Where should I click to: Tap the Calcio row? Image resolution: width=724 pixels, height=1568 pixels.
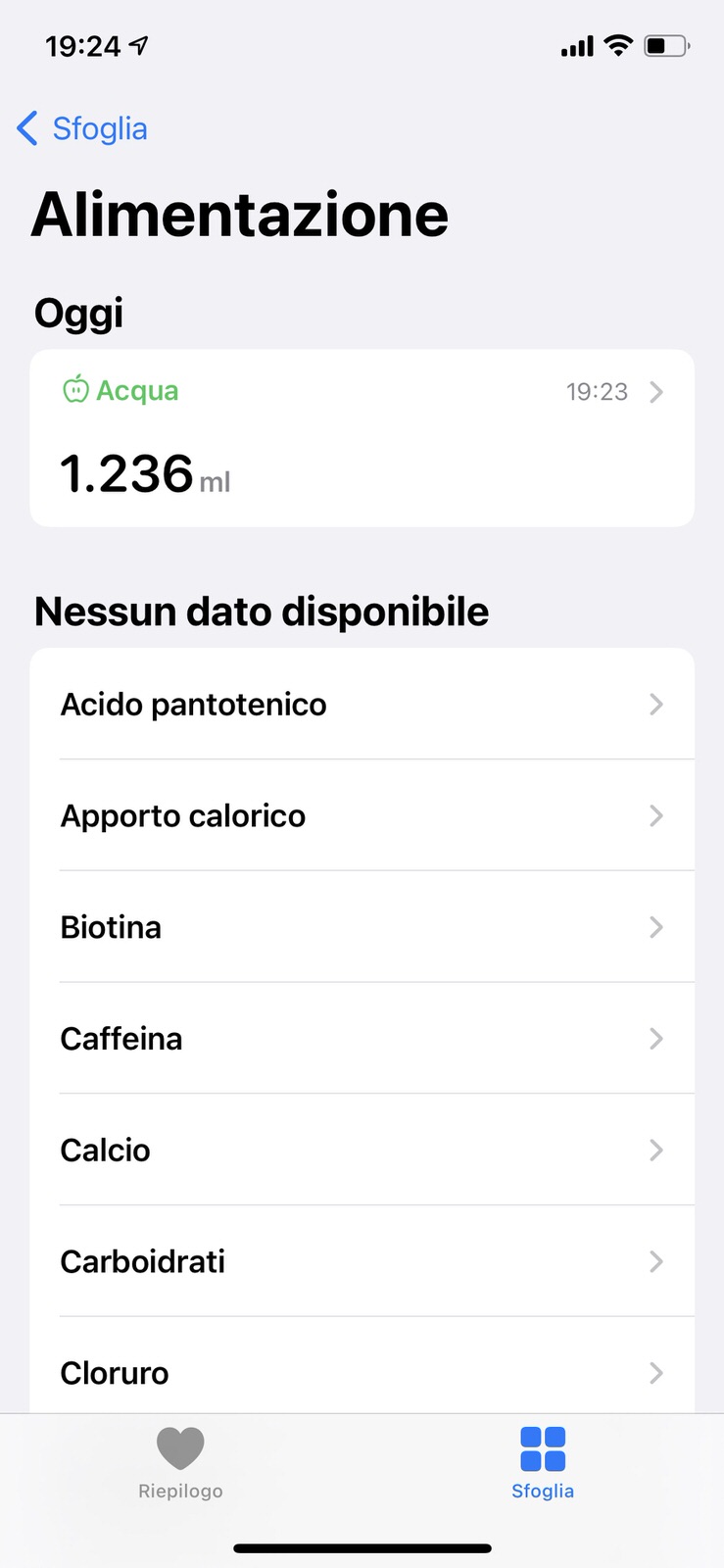click(362, 1150)
